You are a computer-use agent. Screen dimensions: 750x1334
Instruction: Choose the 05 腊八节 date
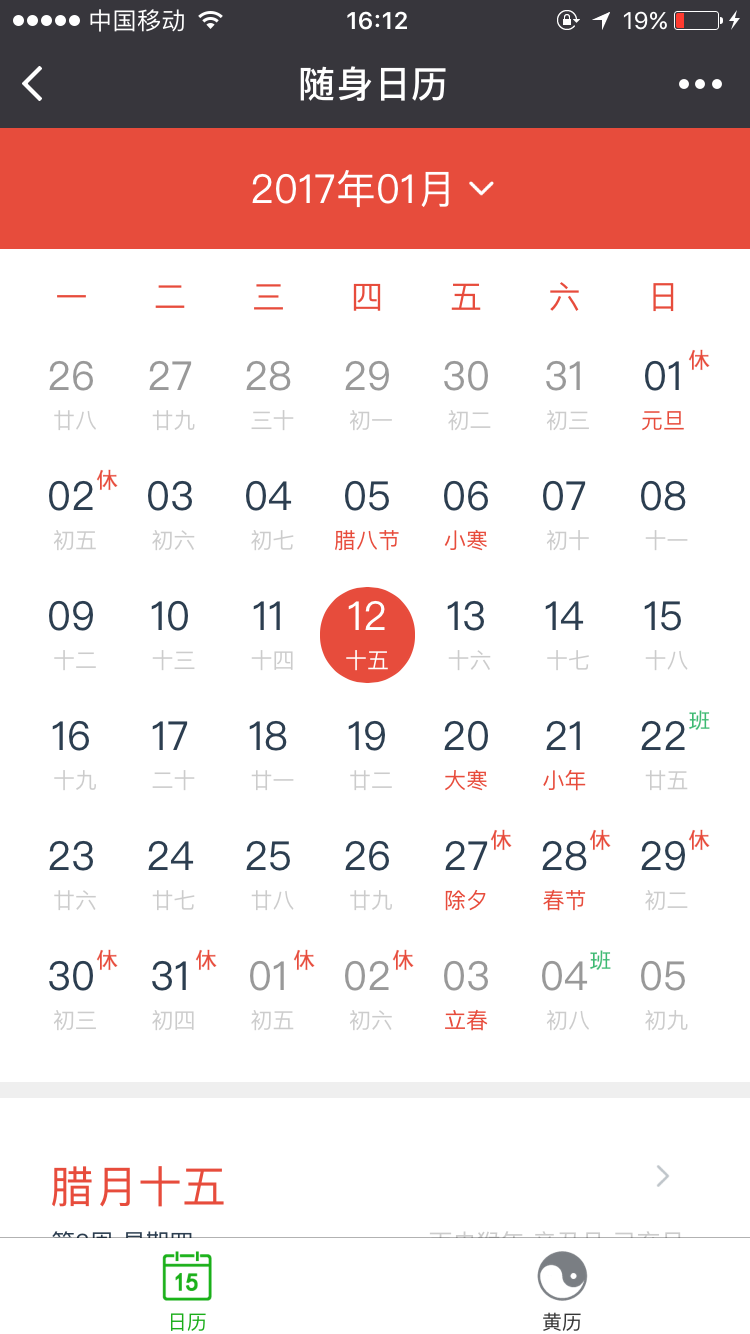[x=367, y=514]
